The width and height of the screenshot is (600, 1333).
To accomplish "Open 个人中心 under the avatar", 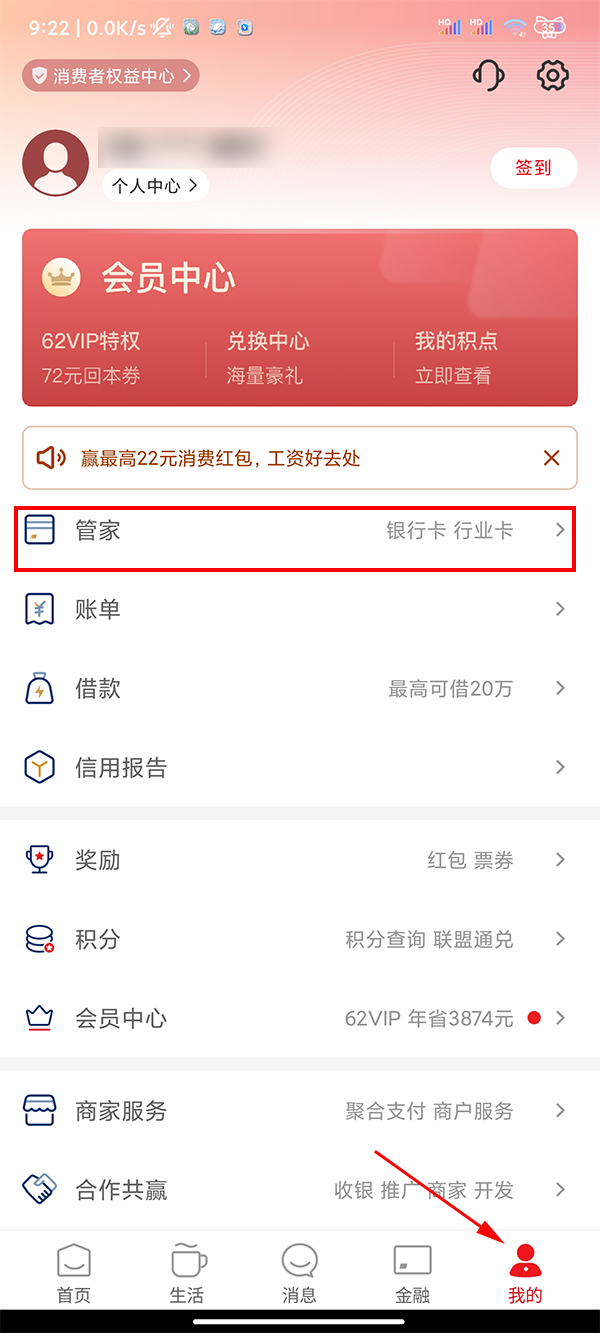I will [x=155, y=185].
